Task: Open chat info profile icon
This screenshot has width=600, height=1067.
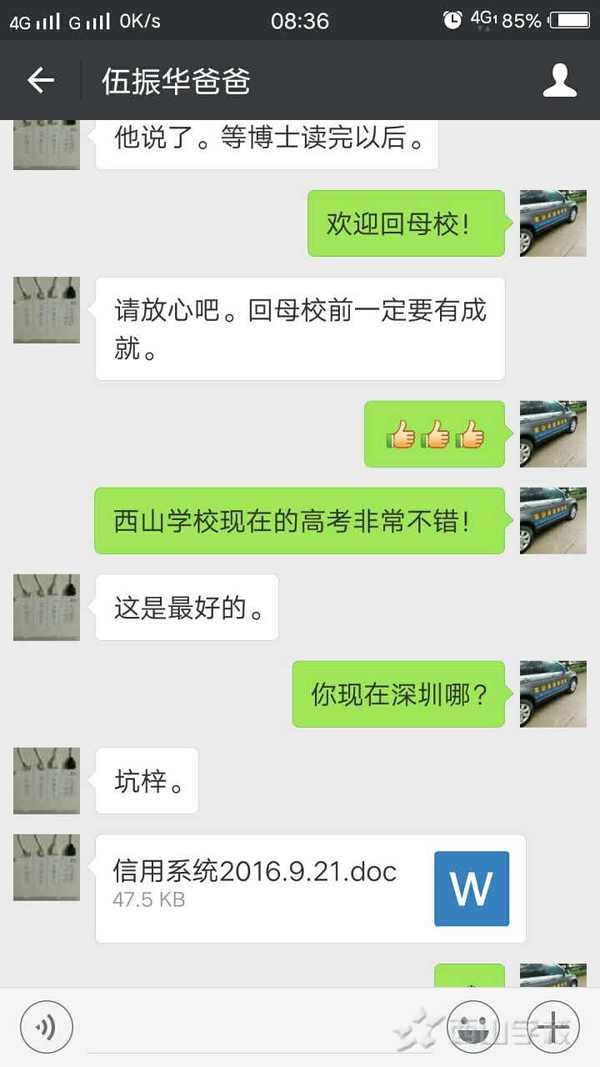Action: [560, 81]
